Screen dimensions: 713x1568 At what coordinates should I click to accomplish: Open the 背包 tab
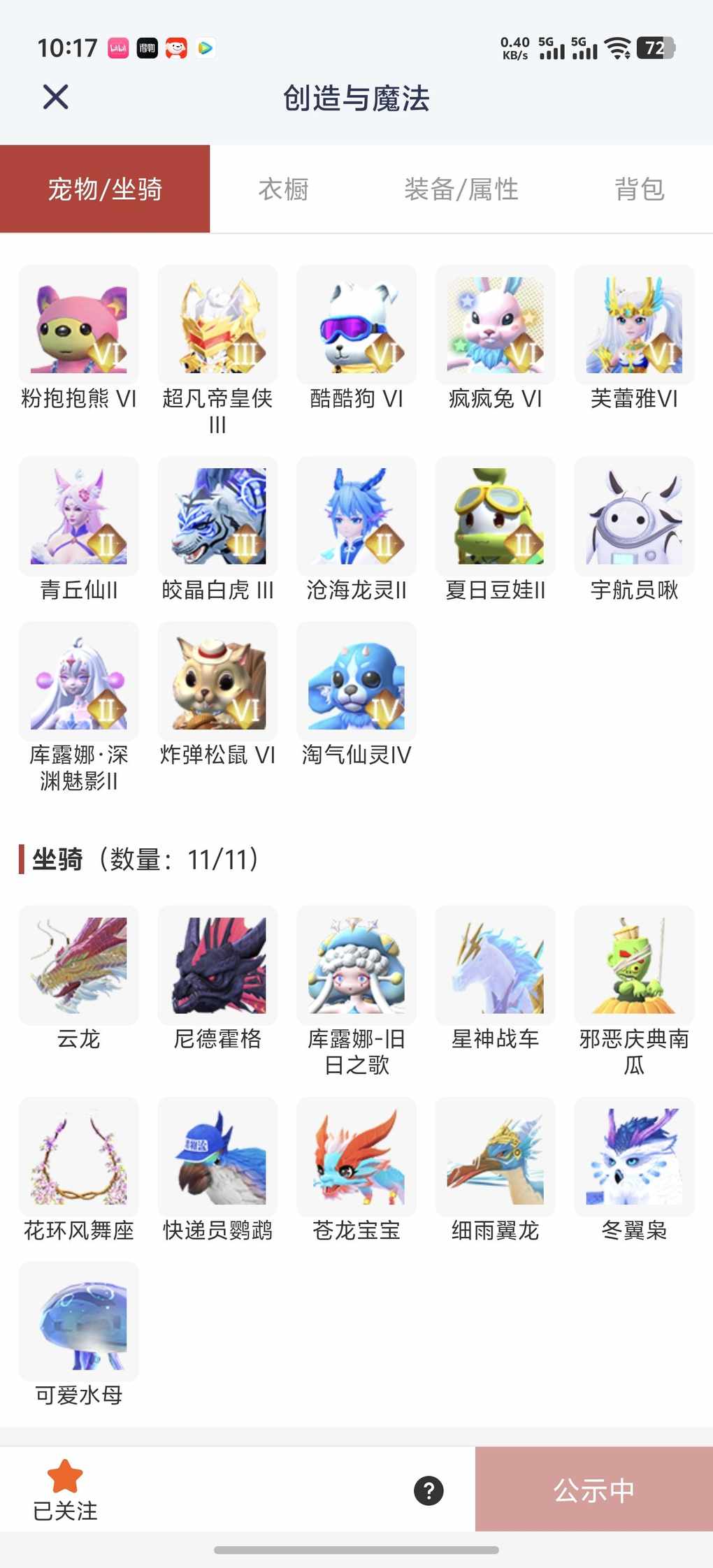point(639,189)
